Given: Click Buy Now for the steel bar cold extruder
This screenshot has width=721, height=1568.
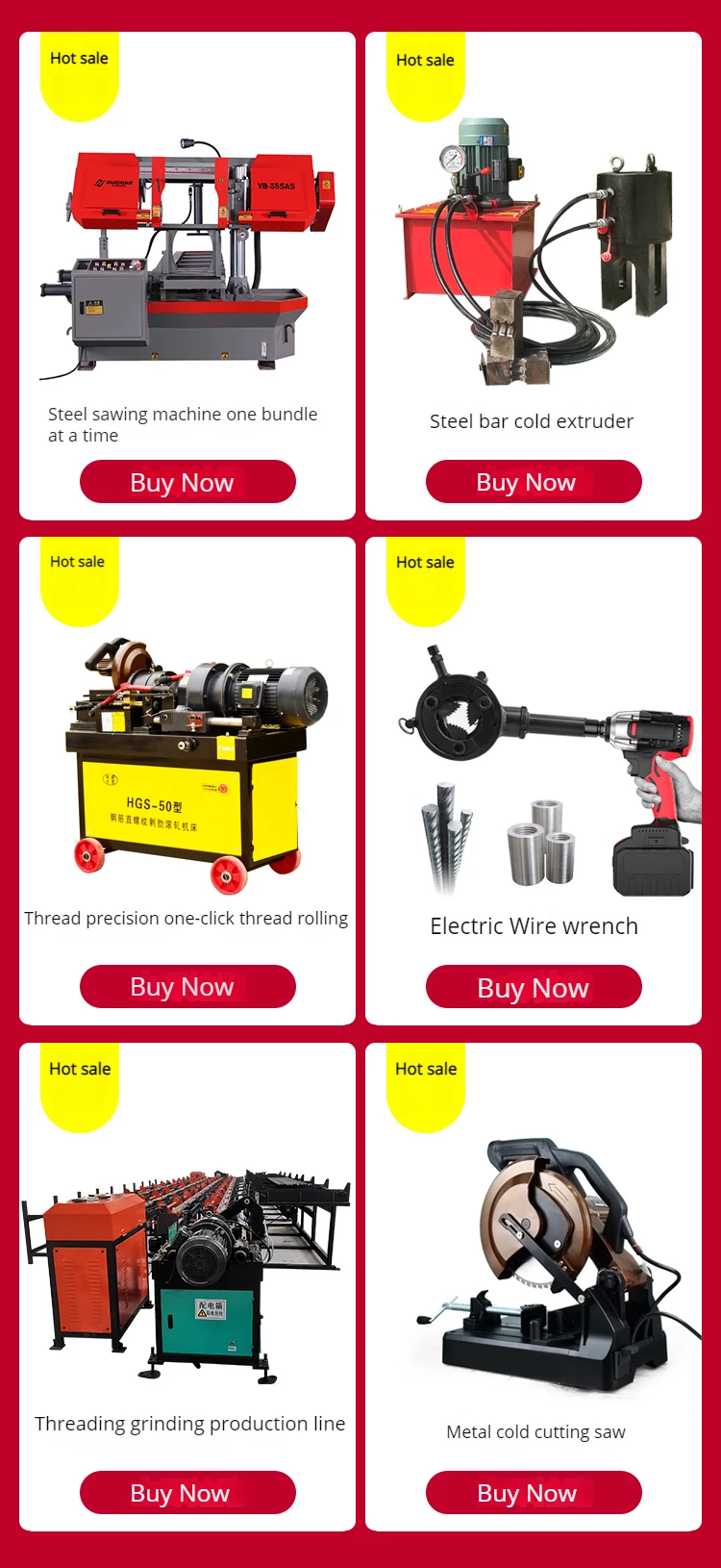Looking at the screenshot, I should (534, 481).
